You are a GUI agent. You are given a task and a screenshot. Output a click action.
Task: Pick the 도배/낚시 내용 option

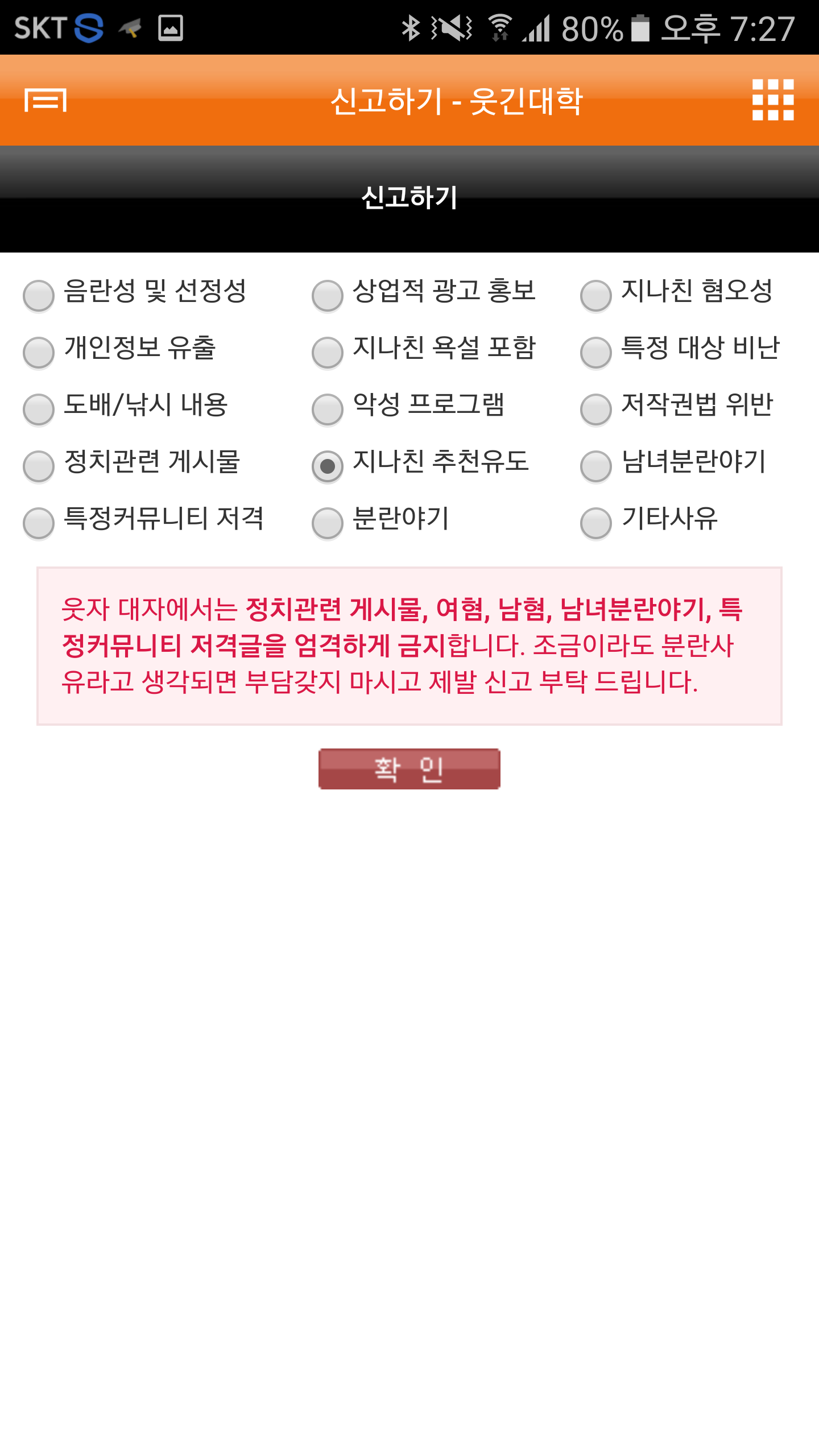pos(39,409)
